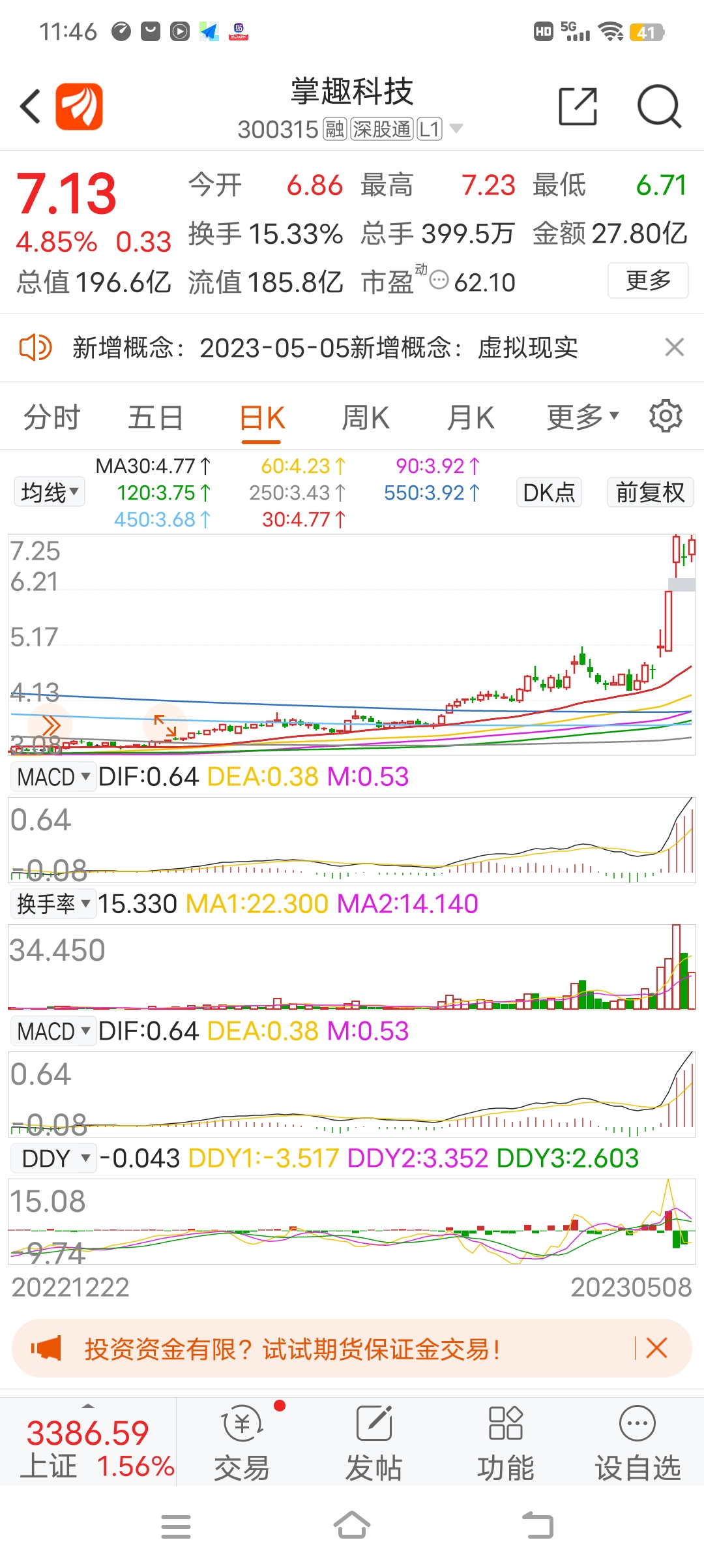Tap 更多 for more quote details
This screenshot has width=704, height=1568.
pyautogui.click(x=648, y=280)
